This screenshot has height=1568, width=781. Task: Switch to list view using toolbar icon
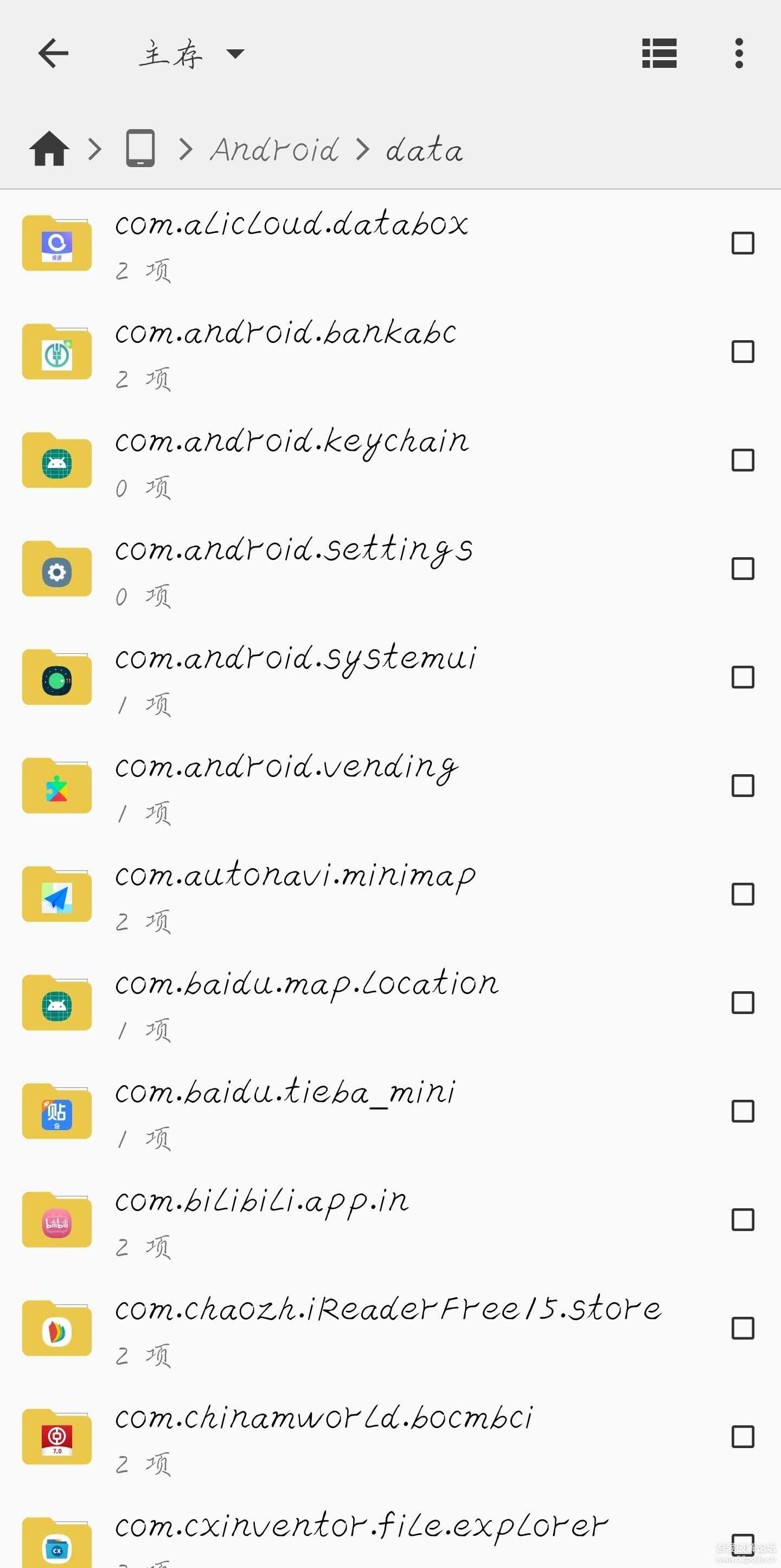[x=659, y=54]
